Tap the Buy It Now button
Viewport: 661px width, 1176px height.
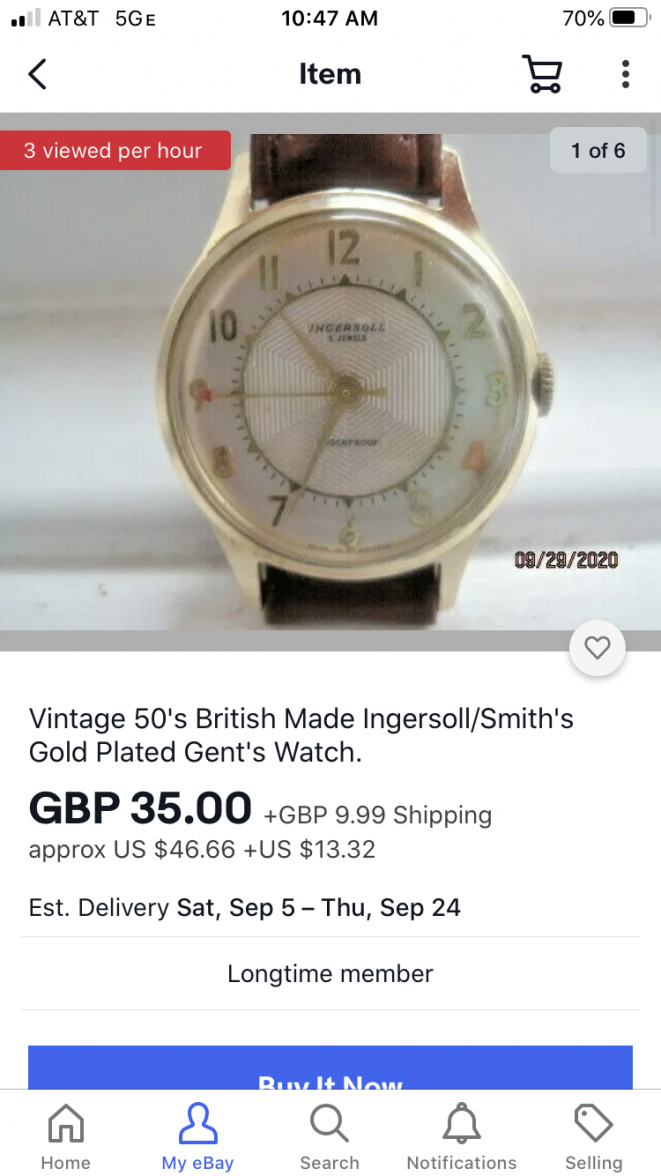click(x=330, y=1068)
